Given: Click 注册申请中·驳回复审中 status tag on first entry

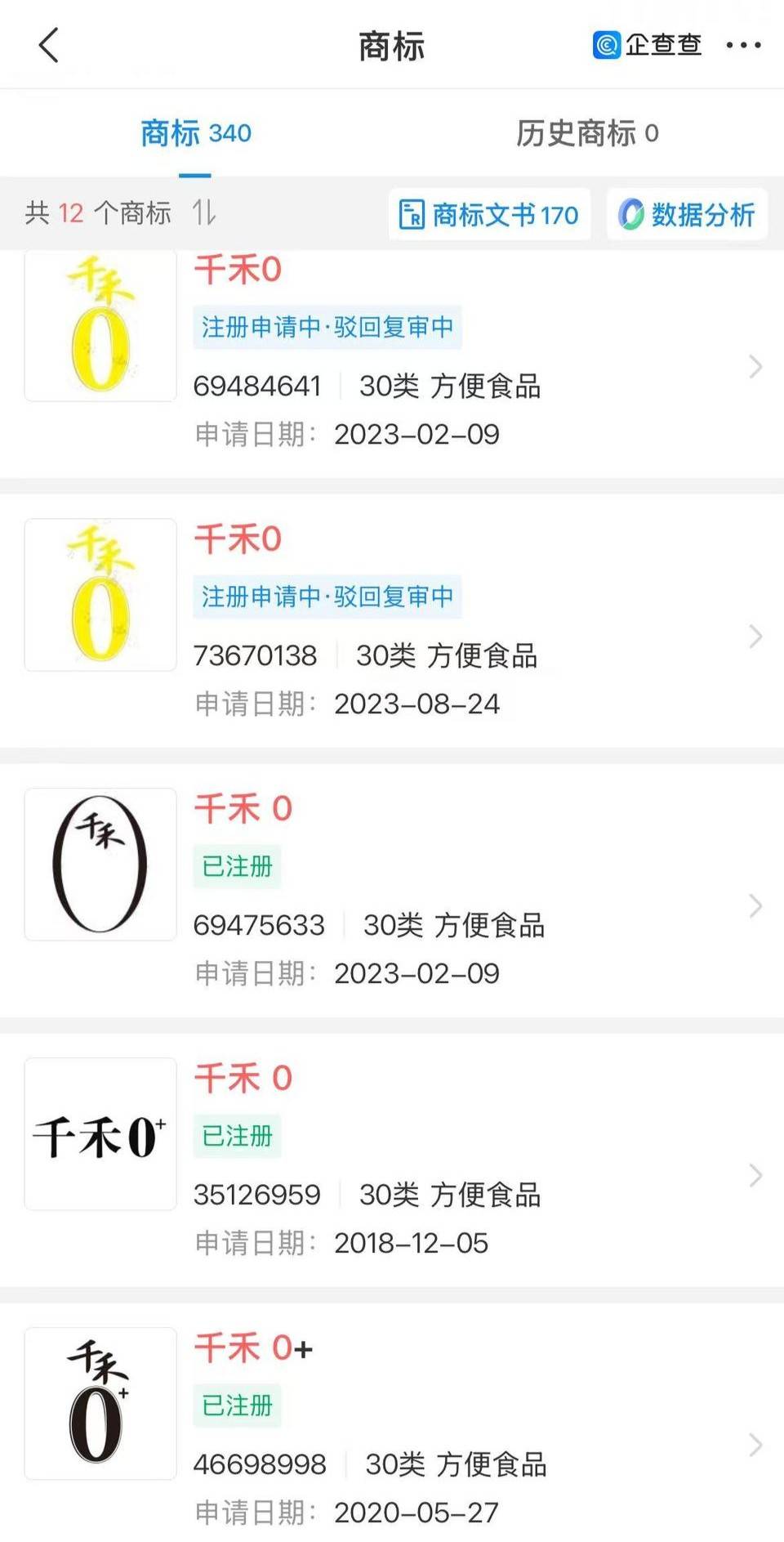Looking at the screenshot, I should (x=327, y=327).
